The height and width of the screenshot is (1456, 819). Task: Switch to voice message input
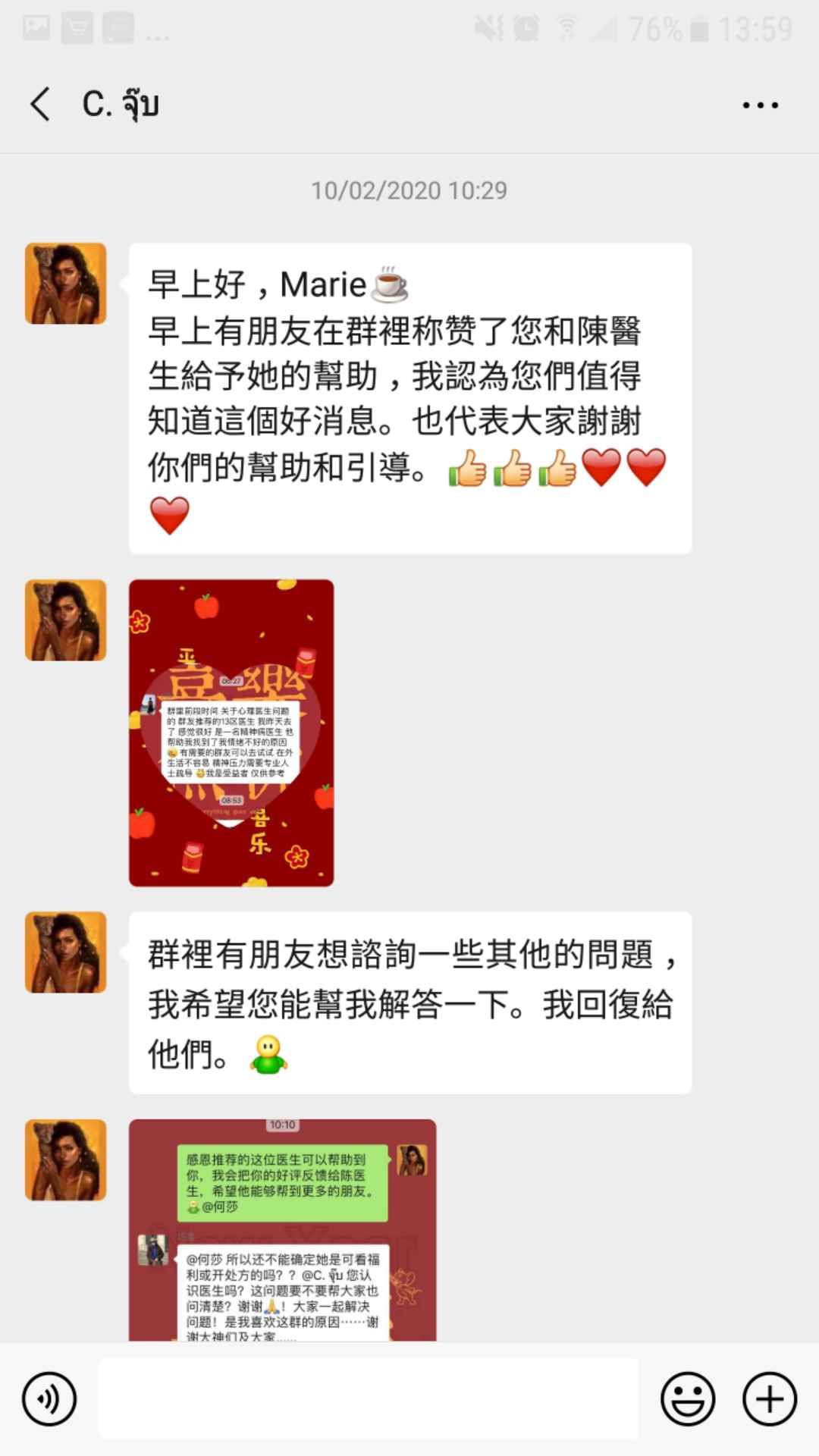tap(49, 1398)
